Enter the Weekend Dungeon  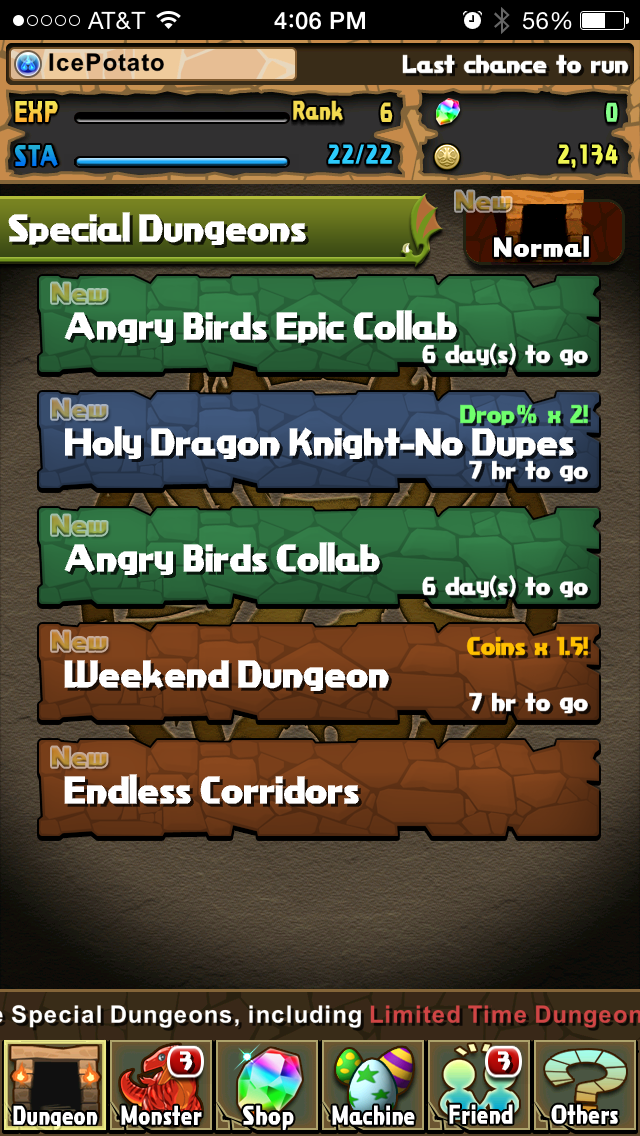coord(318,673)
